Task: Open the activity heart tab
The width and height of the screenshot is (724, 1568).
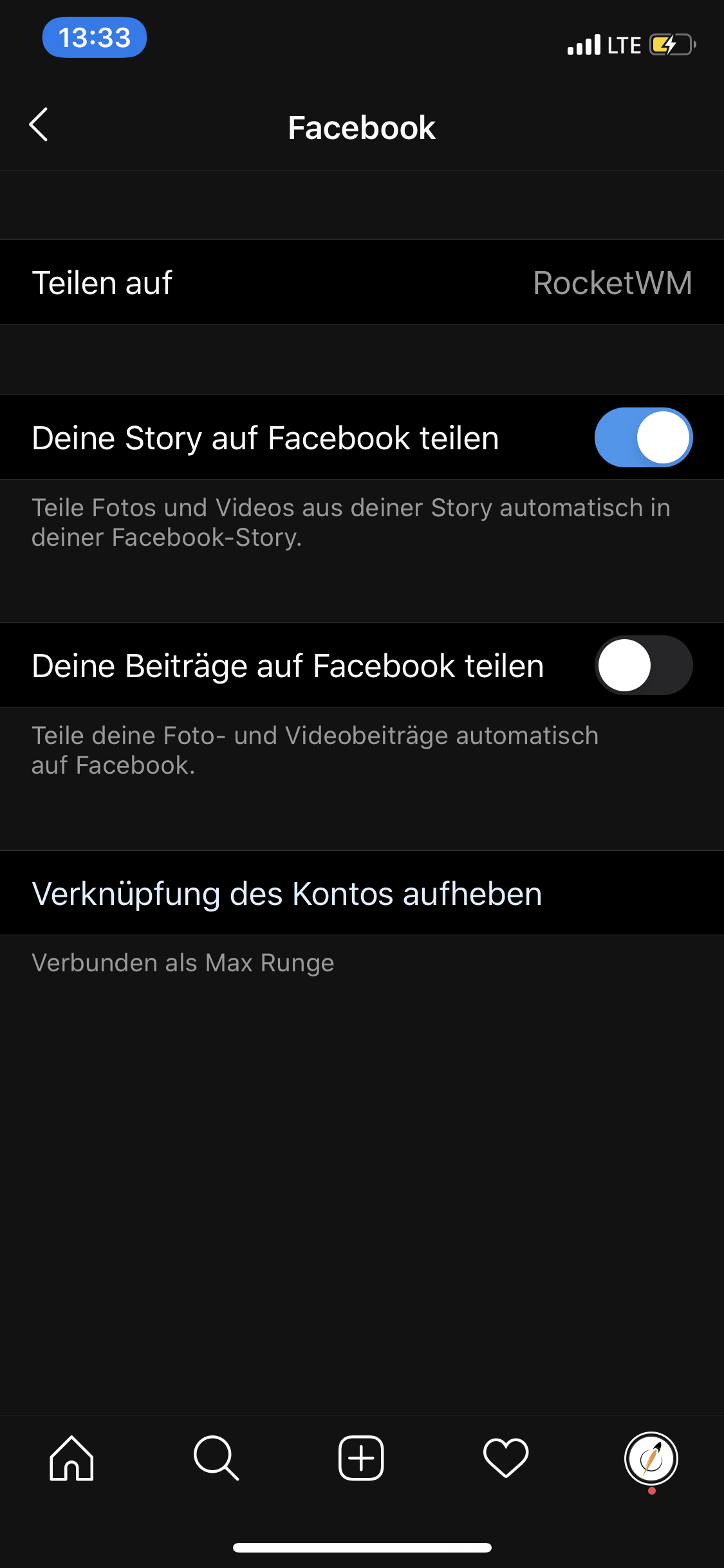Action: 506,1459
